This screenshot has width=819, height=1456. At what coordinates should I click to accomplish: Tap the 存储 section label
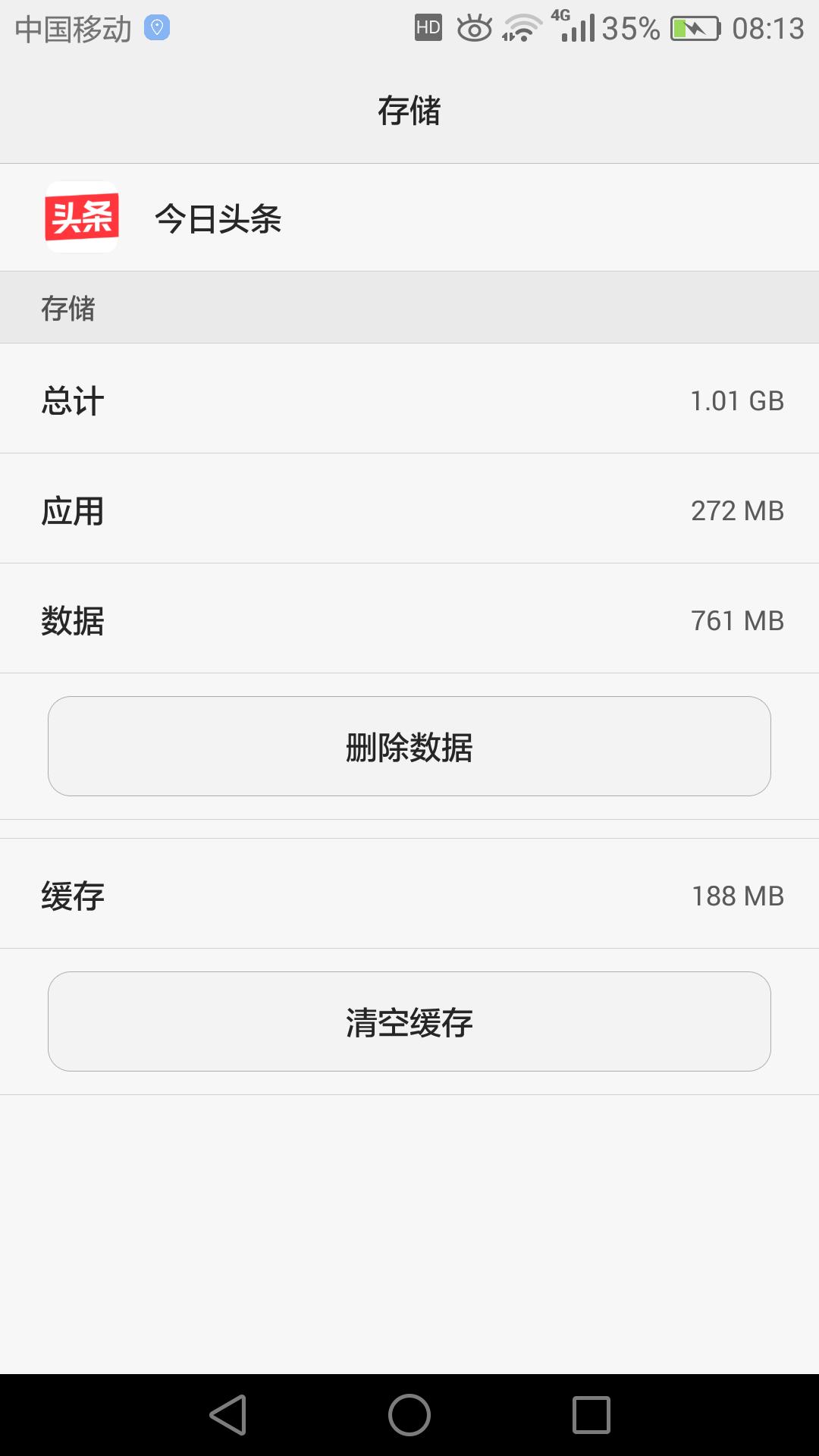[67, 306]
